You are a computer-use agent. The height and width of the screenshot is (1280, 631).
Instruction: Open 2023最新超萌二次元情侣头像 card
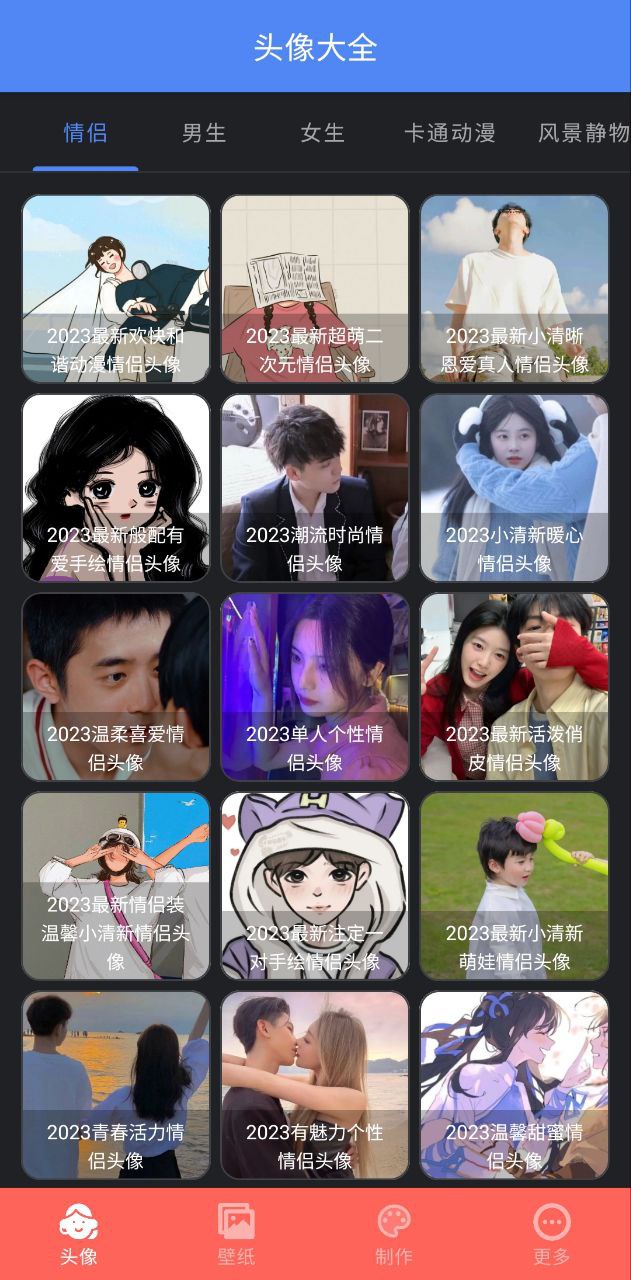coord(315,288)
